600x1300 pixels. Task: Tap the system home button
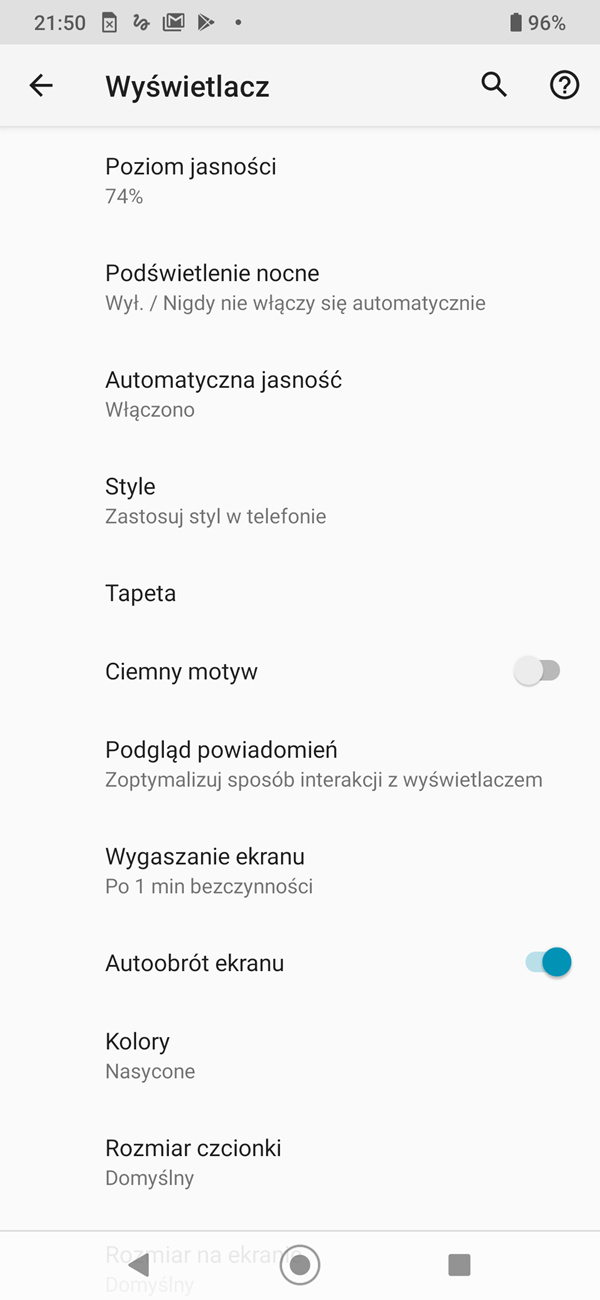[x=299, y=1265]
